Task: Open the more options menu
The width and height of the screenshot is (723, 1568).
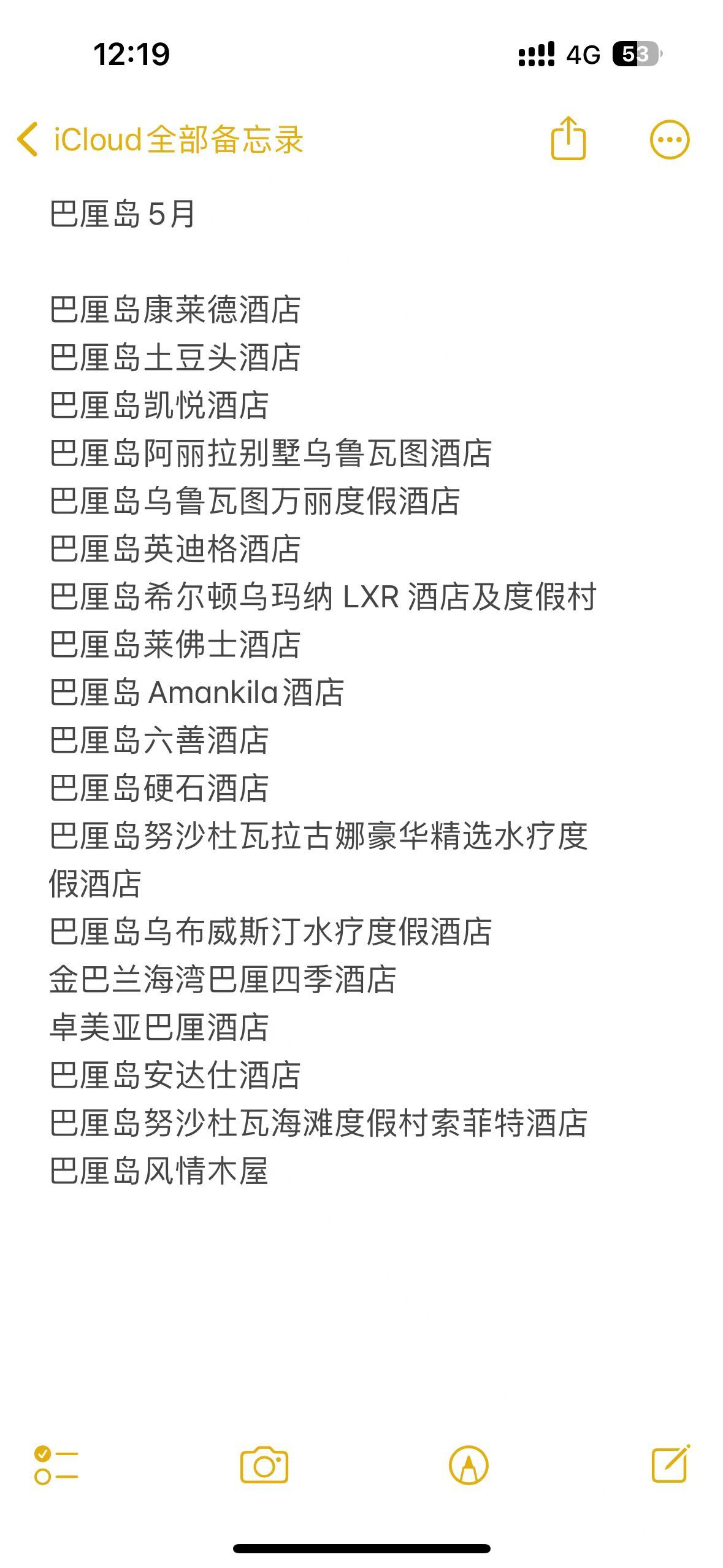Action: tap(669, 139)
